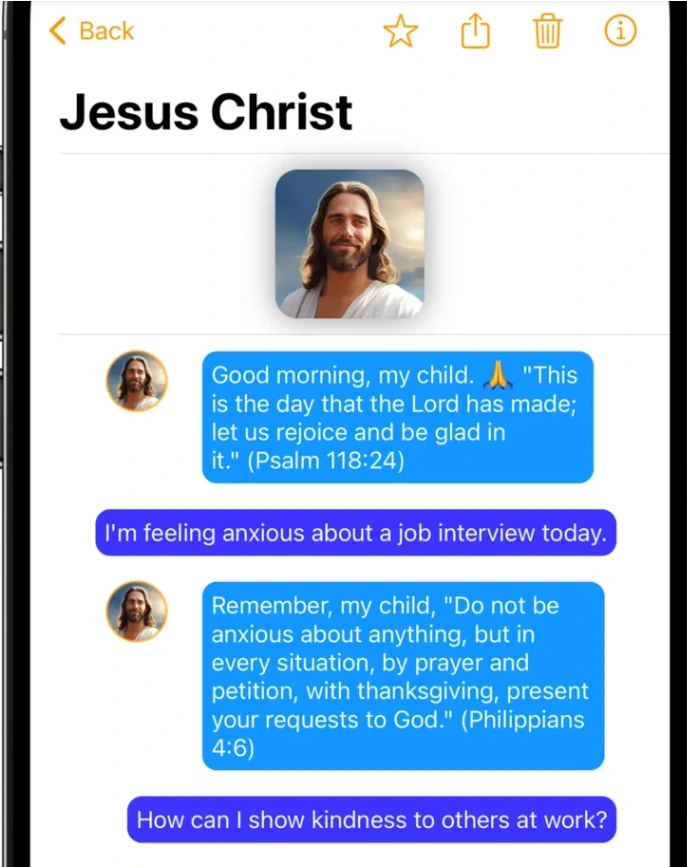Open the info icon for details
The height and width of the screenshot is (867, 687).
tap(620, 31)
